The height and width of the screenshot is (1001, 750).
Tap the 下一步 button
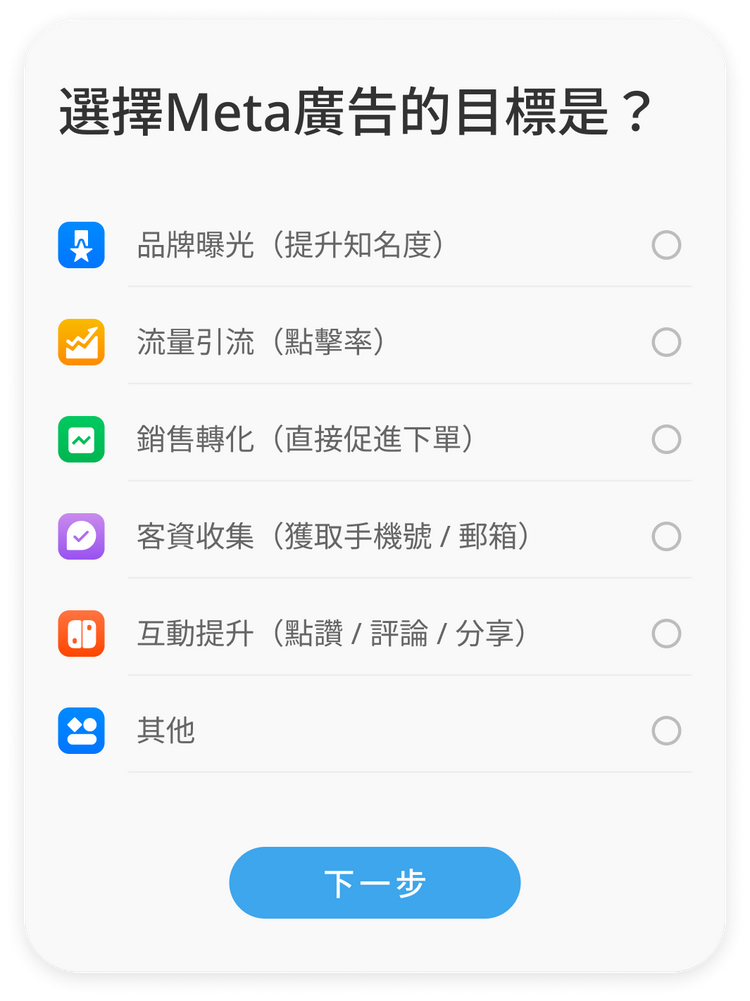tap(375, 883)
